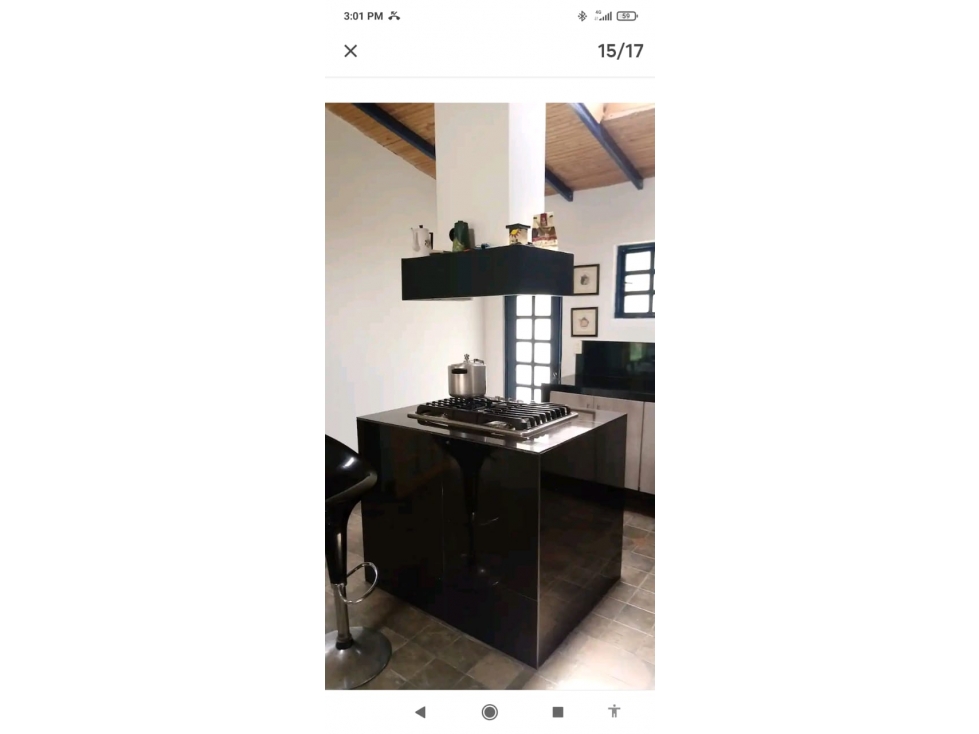Open the accessibility shortcut button

click(x=614, y=712)
